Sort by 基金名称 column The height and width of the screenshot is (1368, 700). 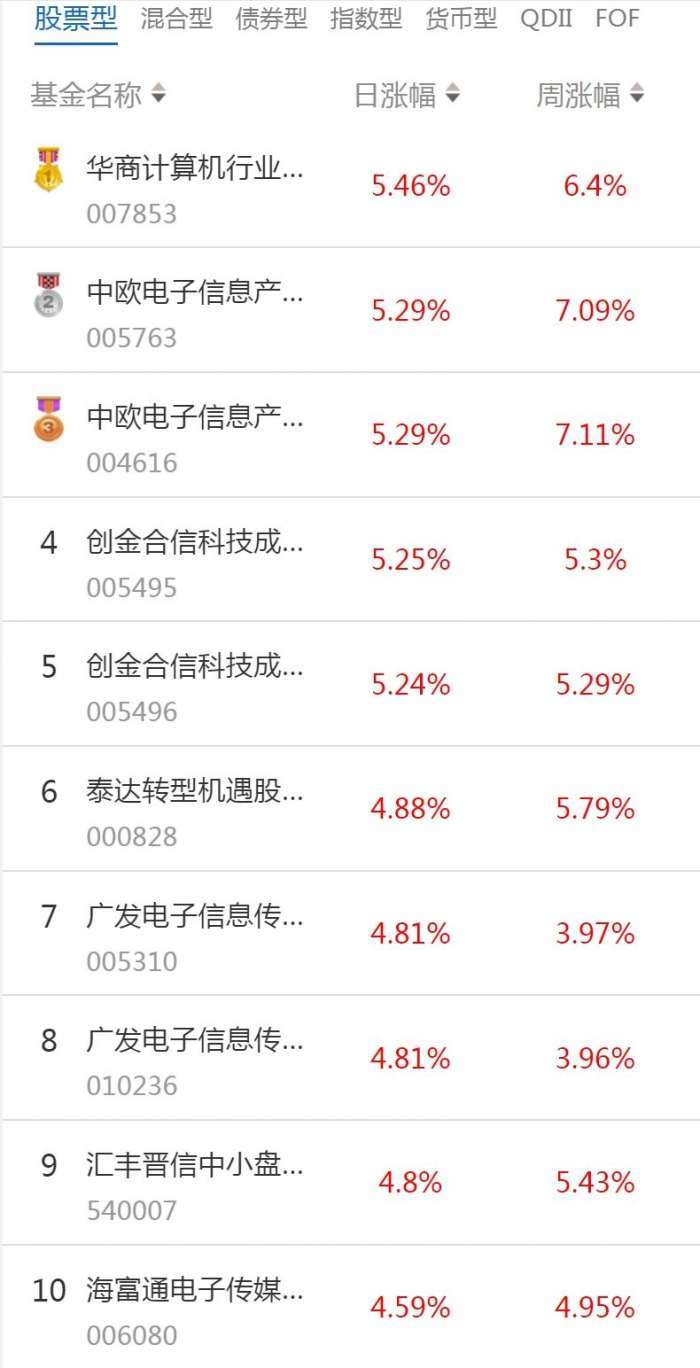click(x=97, y=95)
